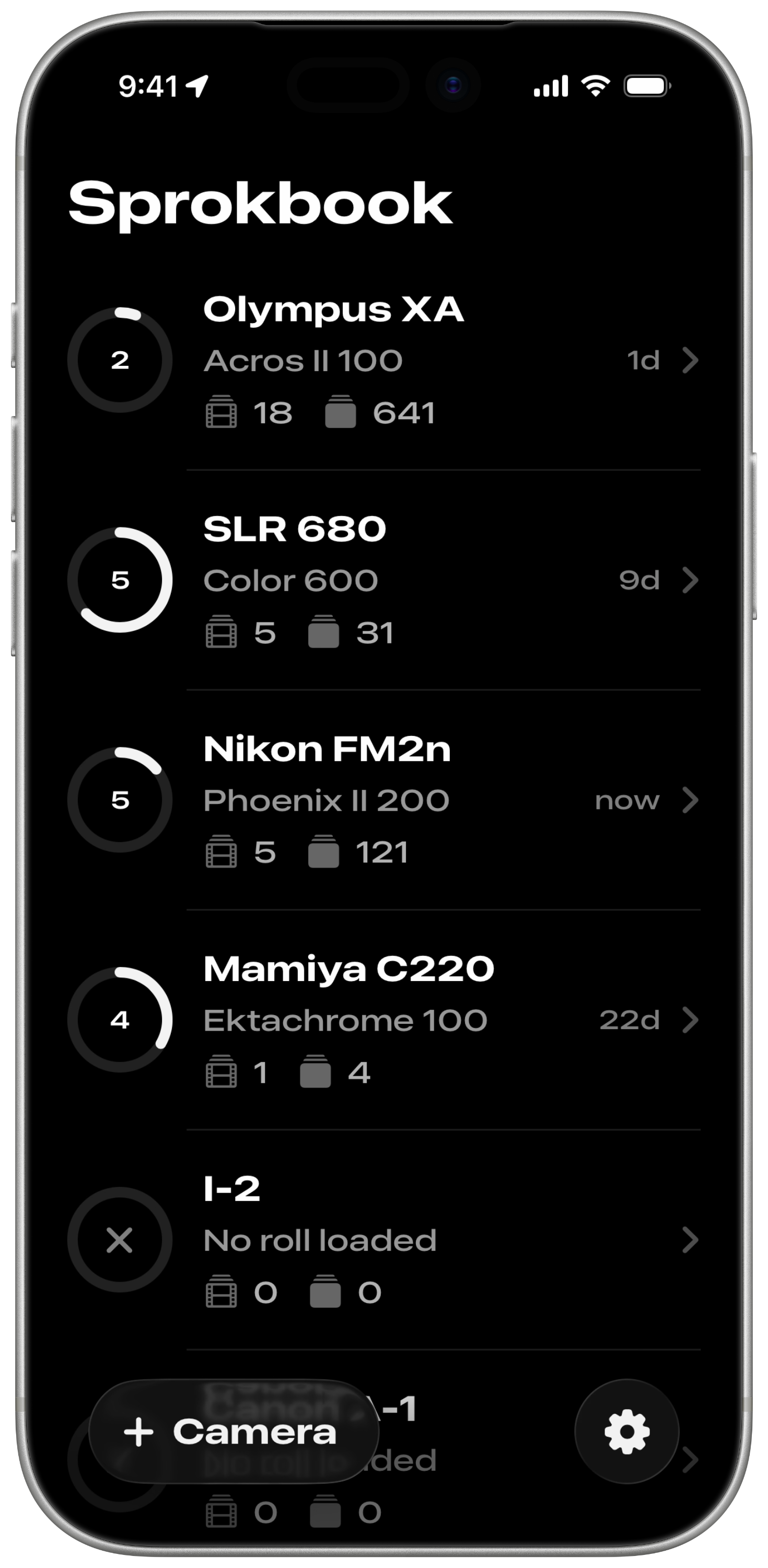Expand the Olympus XA entry with its chevron

690,360
